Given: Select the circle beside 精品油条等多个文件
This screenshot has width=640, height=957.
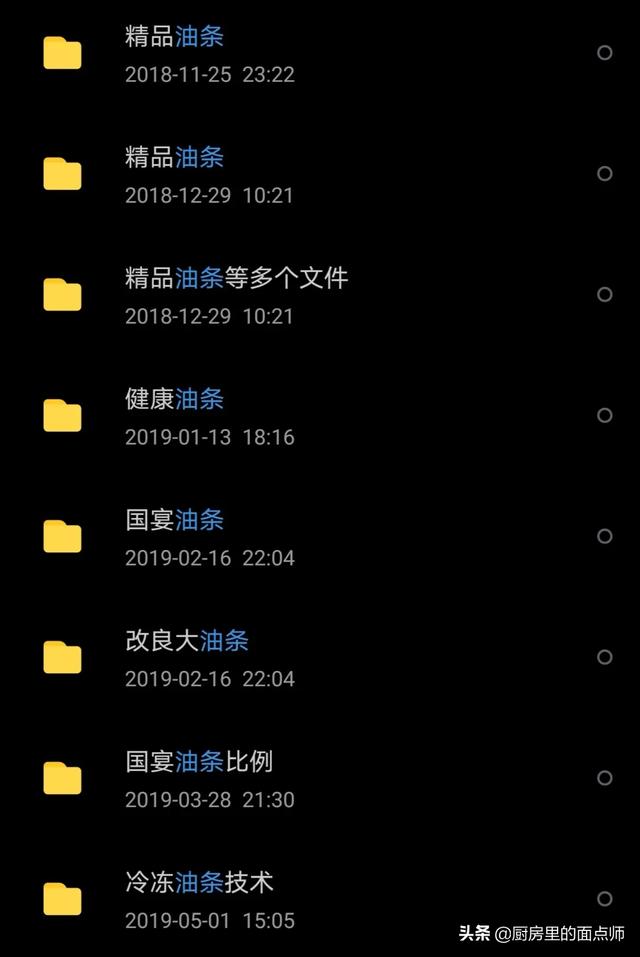Looking at the screenshot, I should pos(604,294).
